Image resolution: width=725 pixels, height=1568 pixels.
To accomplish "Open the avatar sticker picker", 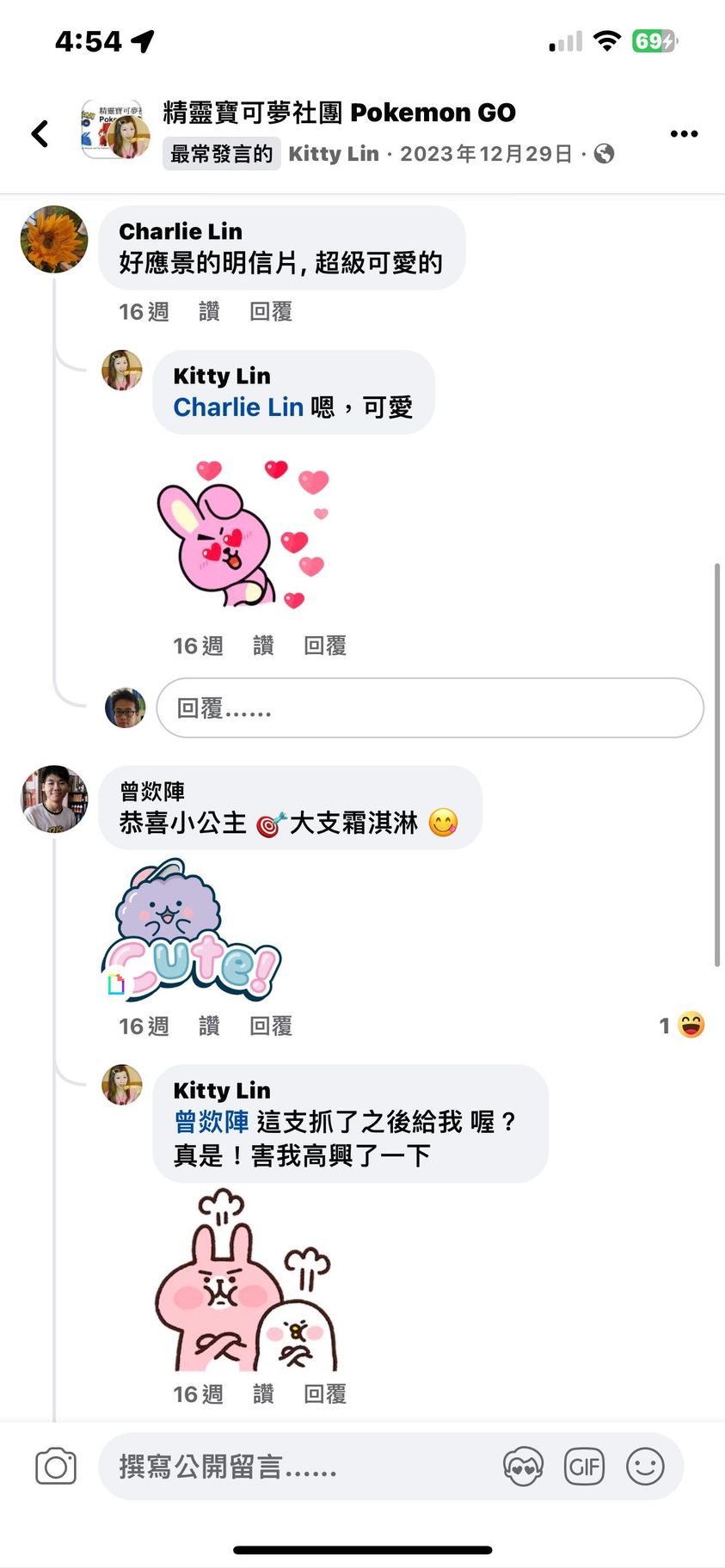I will (x=523, y=1467).
